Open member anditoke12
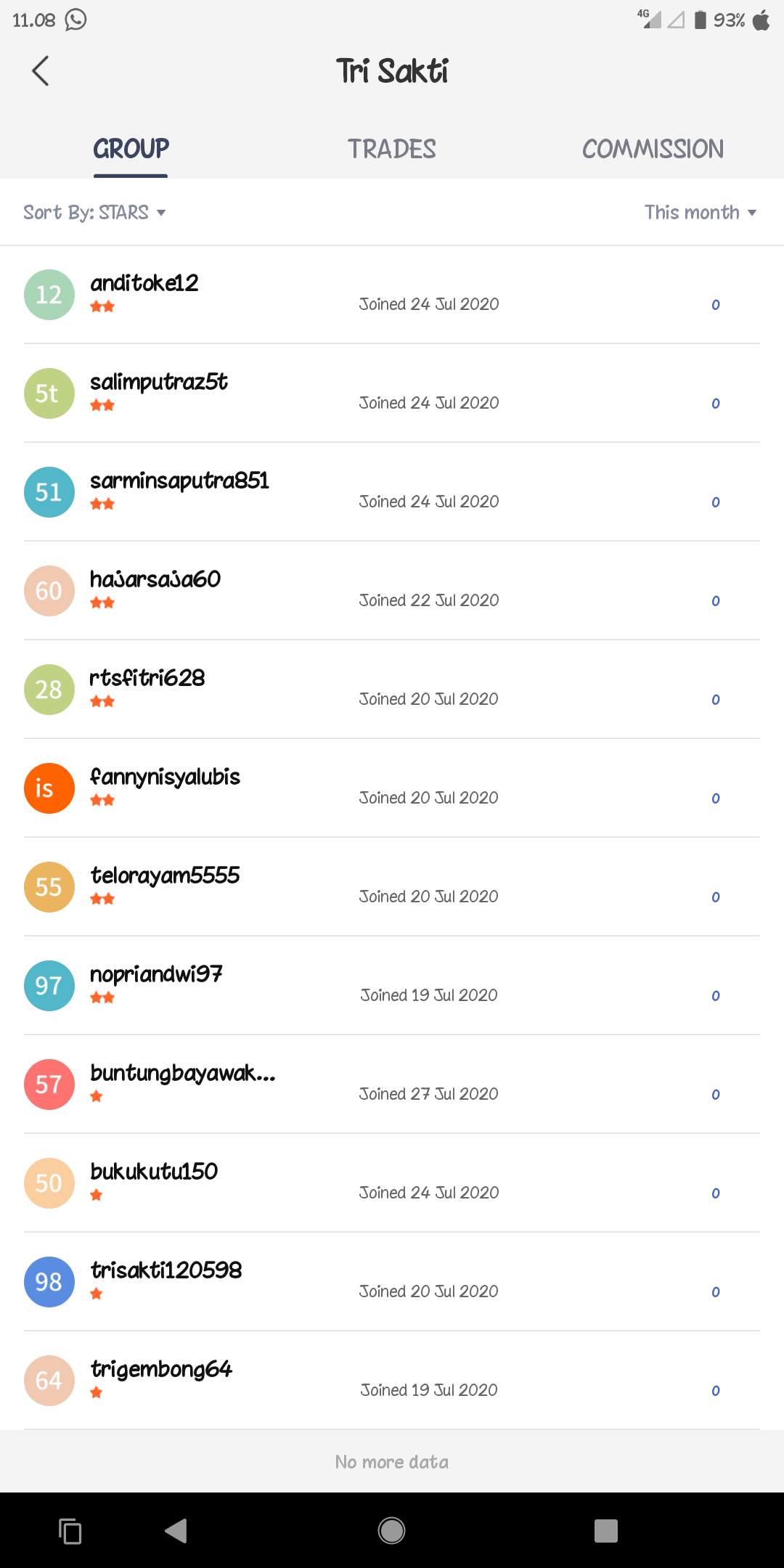Image resolution: width=784 pixels, height=1568 pixels. pyautogui.click(x=392, y=295)
